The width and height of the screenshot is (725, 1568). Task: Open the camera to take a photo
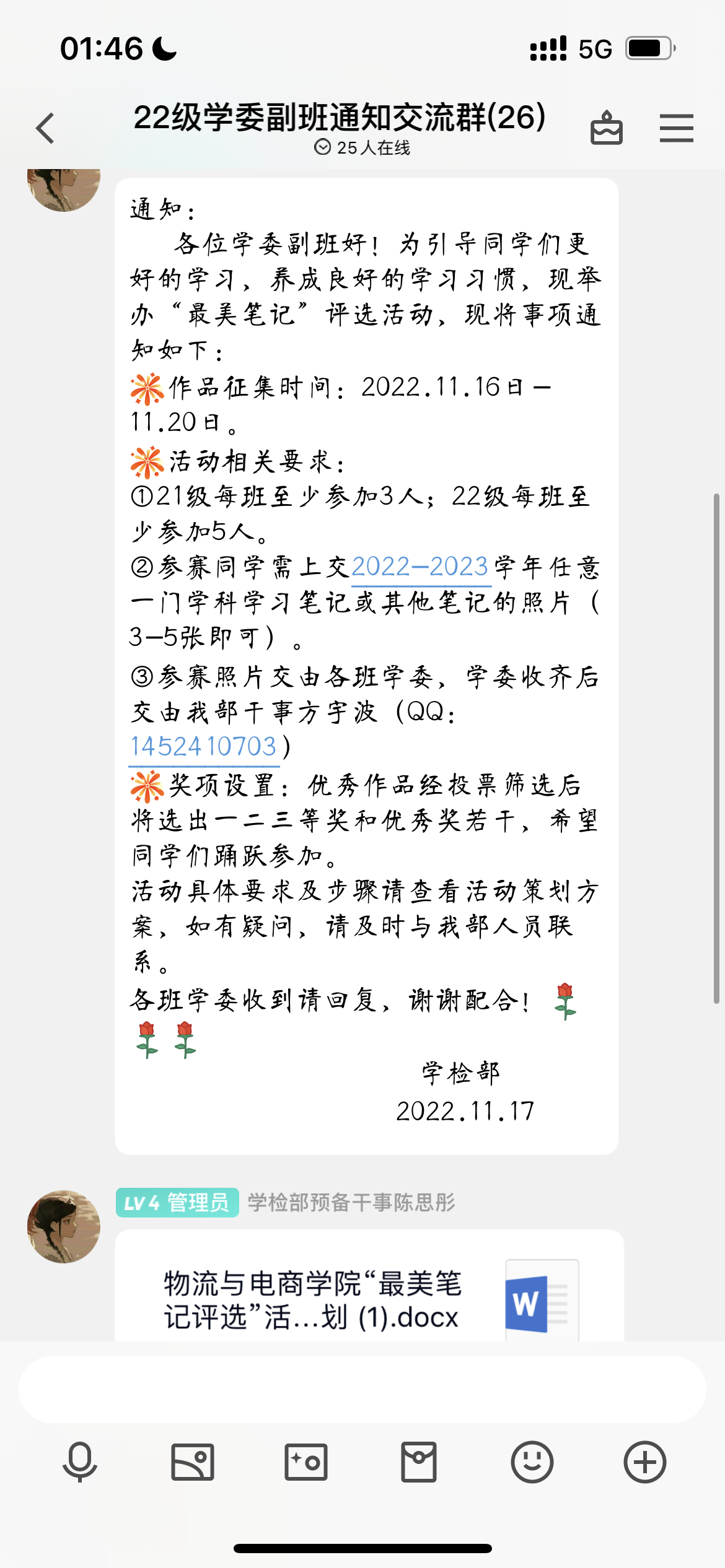(305, 1462)
